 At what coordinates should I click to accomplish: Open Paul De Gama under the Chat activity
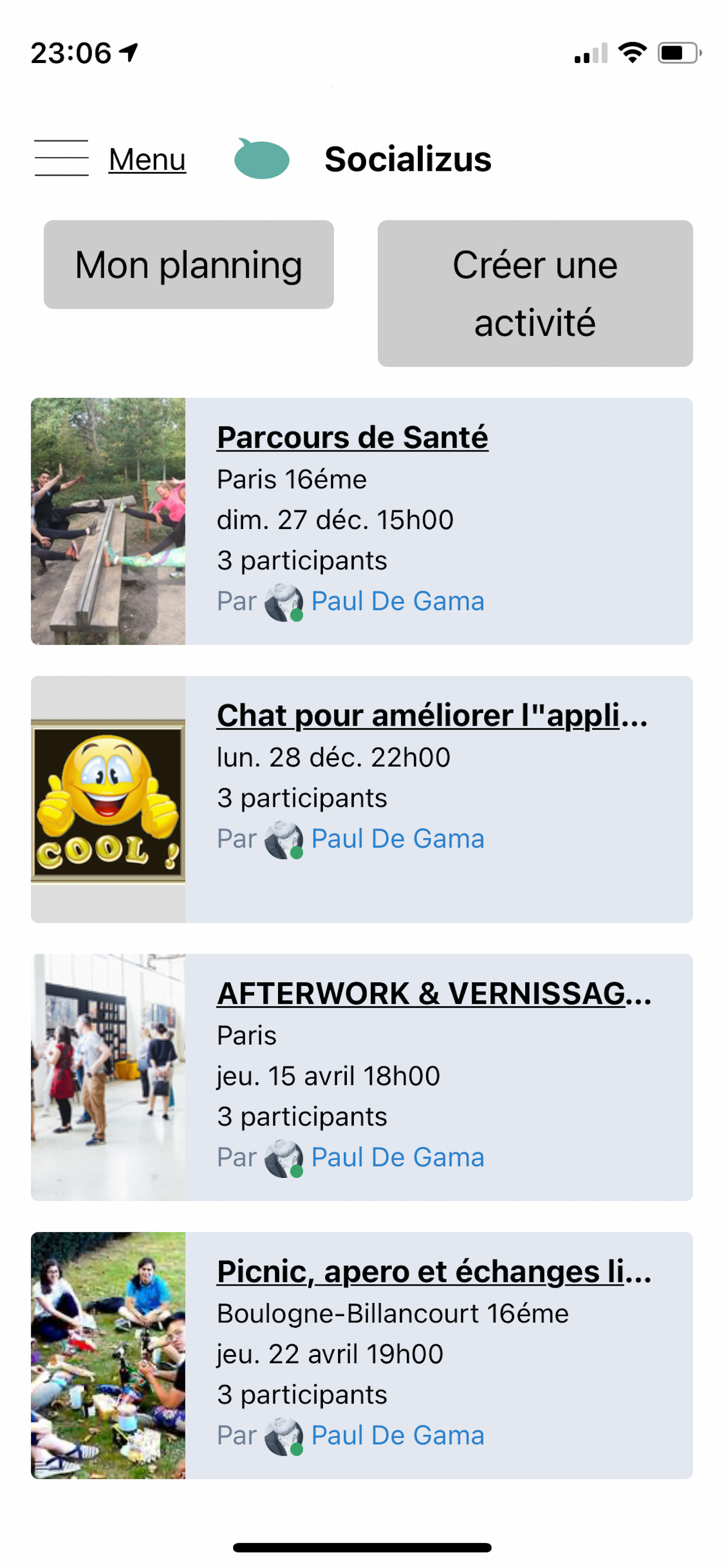(x=398, y=839)
